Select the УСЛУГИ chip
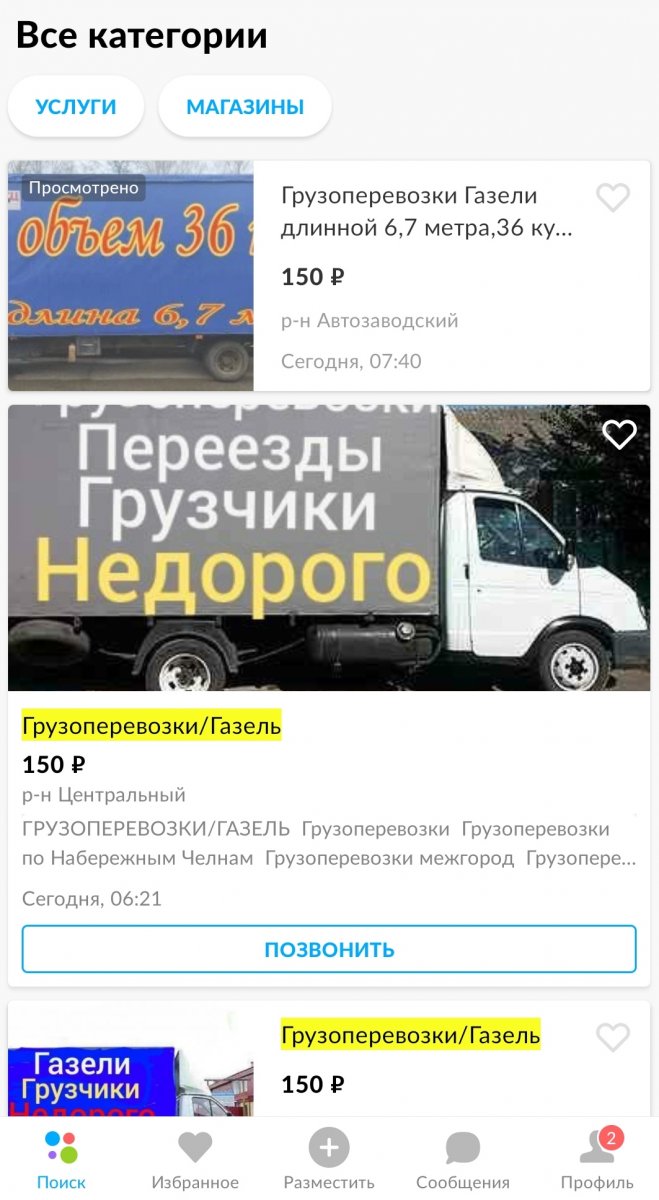 tap(76, 107)
